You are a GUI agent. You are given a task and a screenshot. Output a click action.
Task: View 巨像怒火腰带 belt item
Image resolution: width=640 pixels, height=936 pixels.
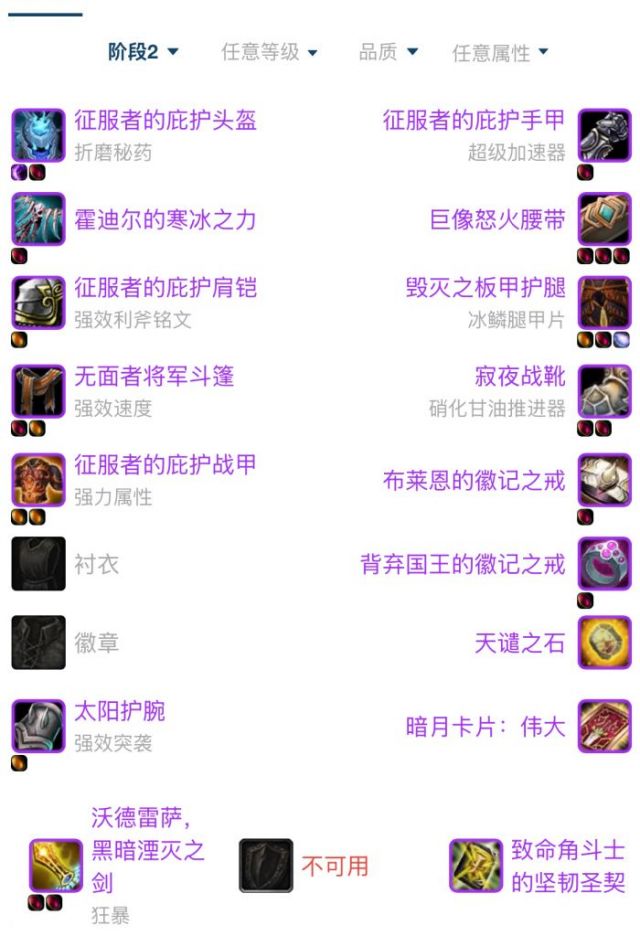[497, 219]
